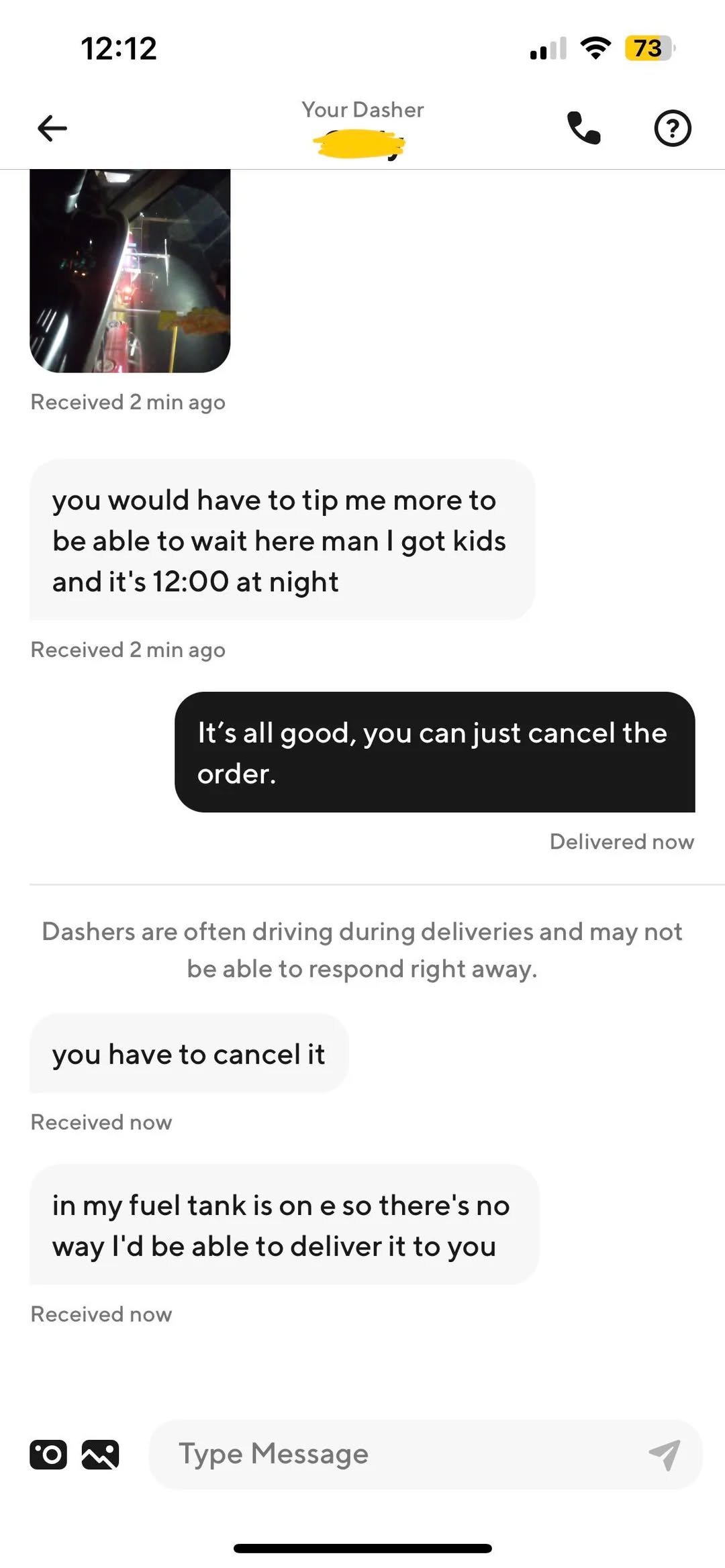Open the camera to take a photo
This screenshot has height=1568, width=725.
[48, 1455]
